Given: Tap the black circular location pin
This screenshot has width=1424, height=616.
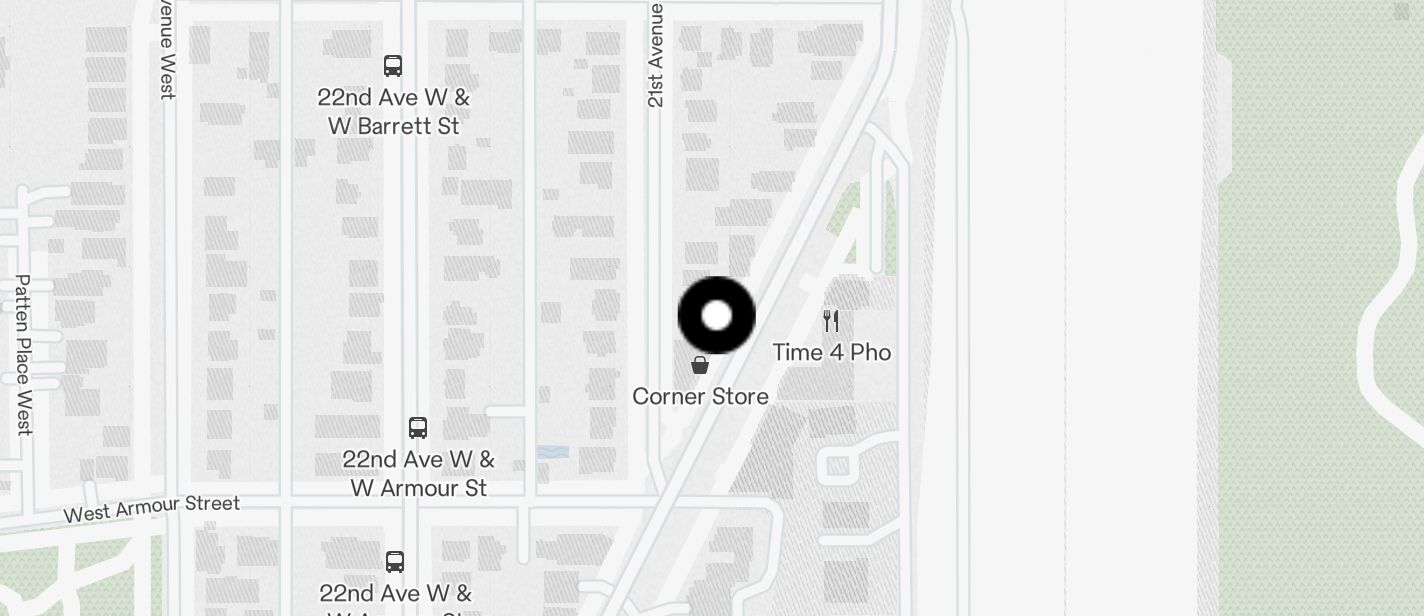Looking at the screenshot, I should 717,316.
